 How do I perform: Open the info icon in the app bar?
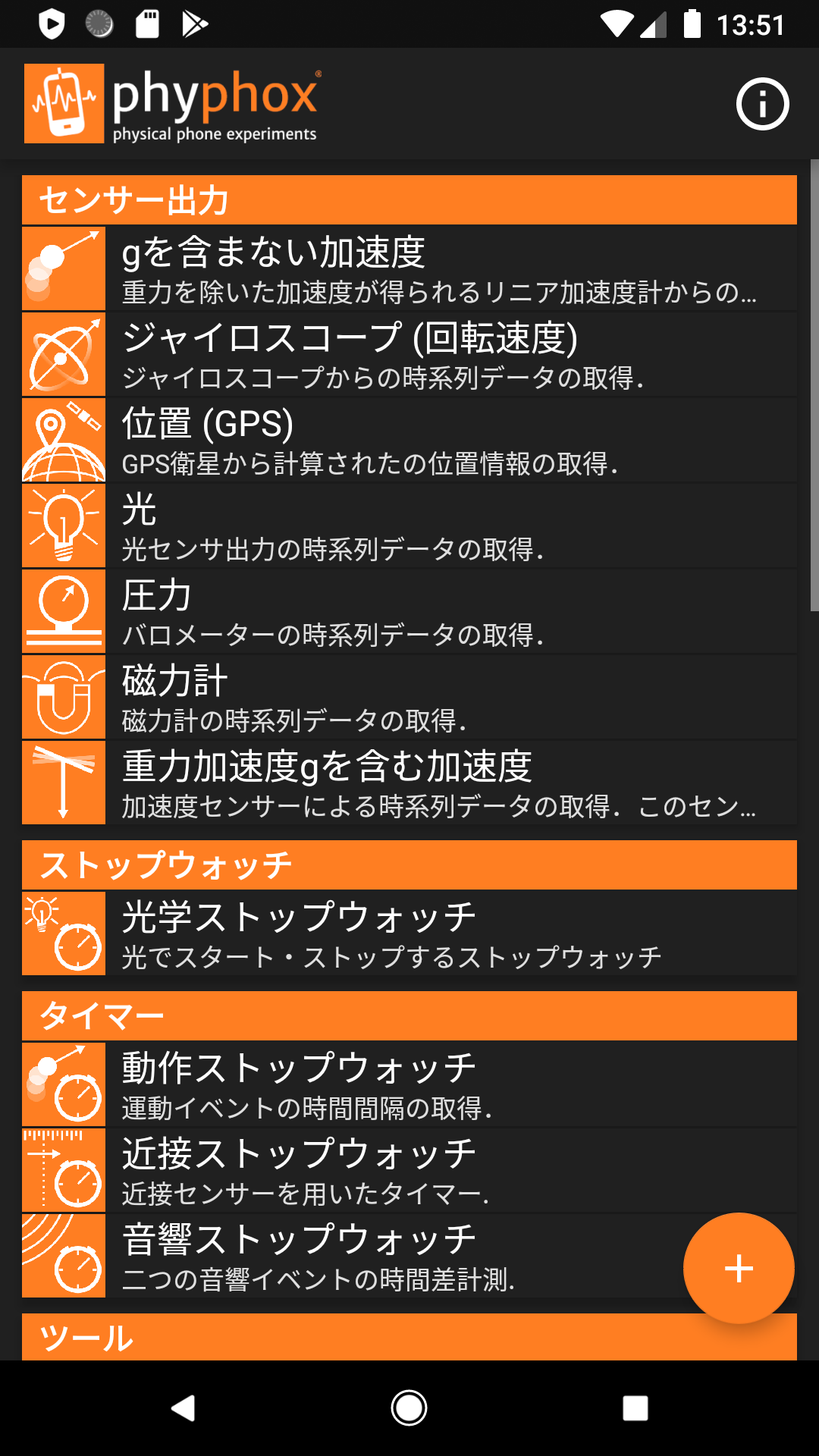click(762, 104)
